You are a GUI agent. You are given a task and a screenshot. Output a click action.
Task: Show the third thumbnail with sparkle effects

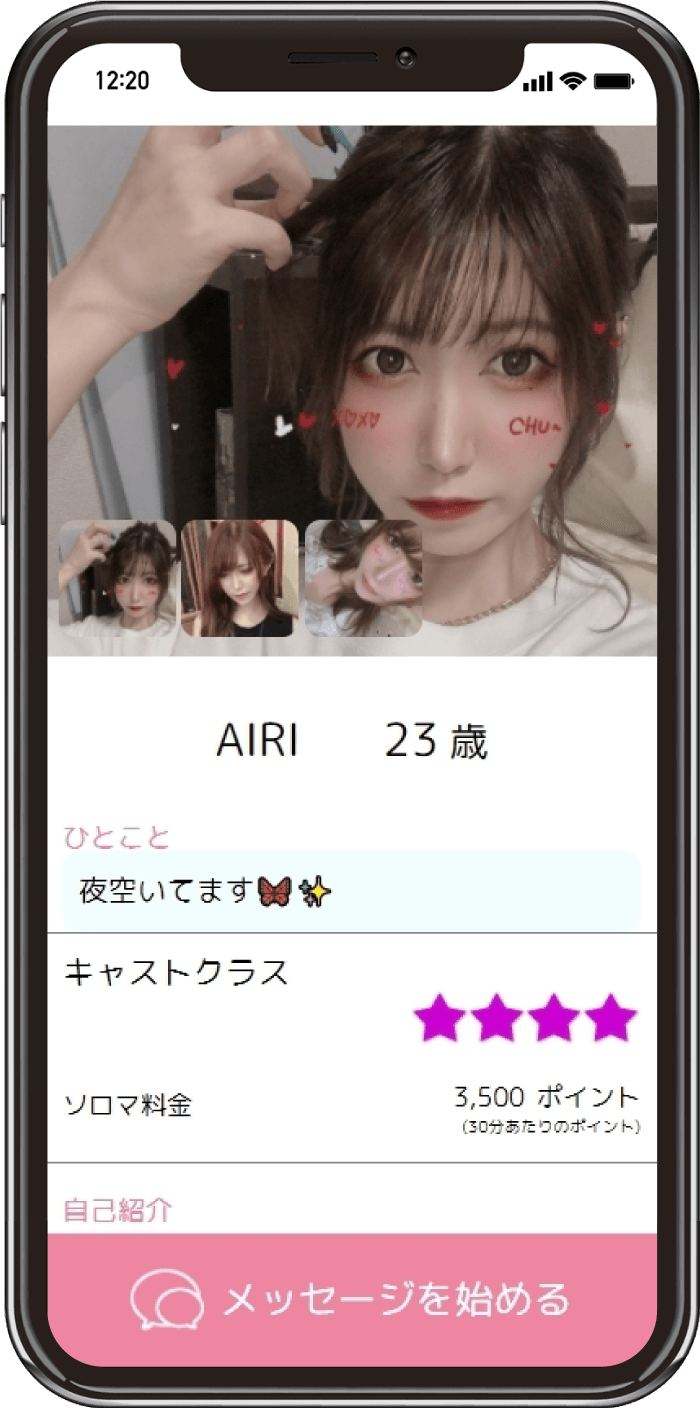(363, 578)
